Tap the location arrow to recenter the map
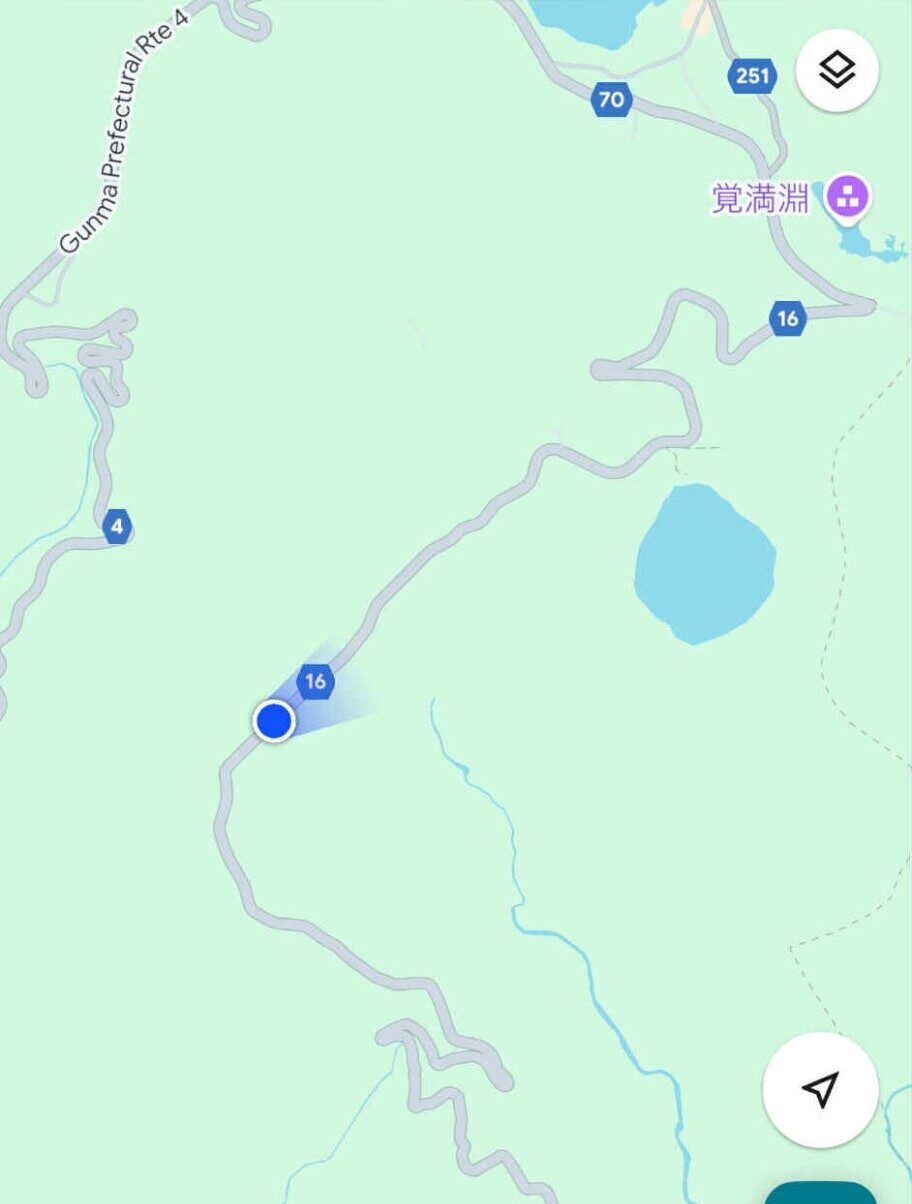This screenshot has height=1204, width=912. point(820,1090)
